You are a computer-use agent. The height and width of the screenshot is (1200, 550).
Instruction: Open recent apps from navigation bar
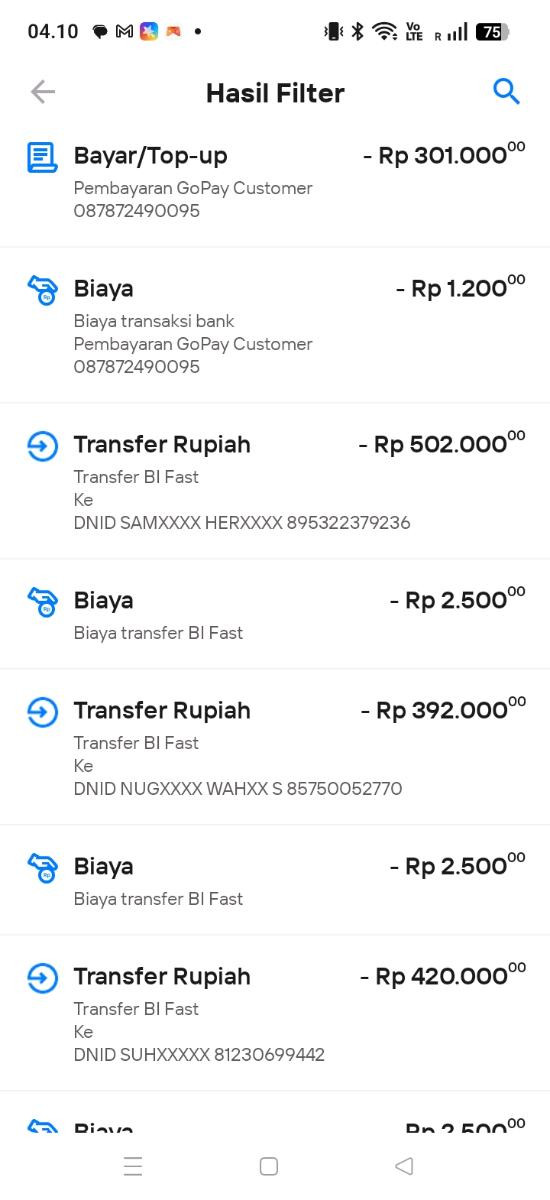point(133,1166)
